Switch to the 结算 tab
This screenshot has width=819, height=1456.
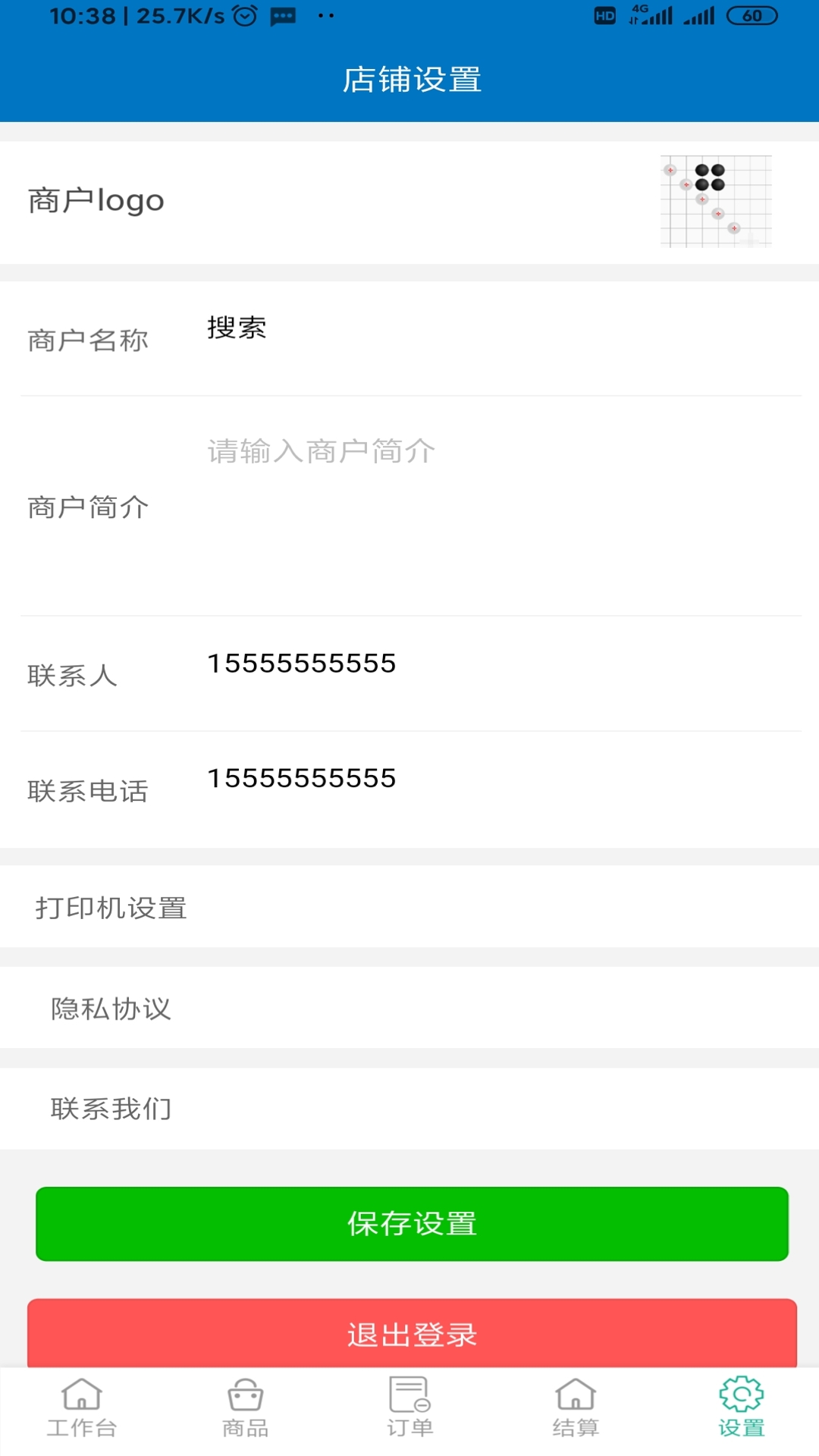click(x=576, y=1408)
